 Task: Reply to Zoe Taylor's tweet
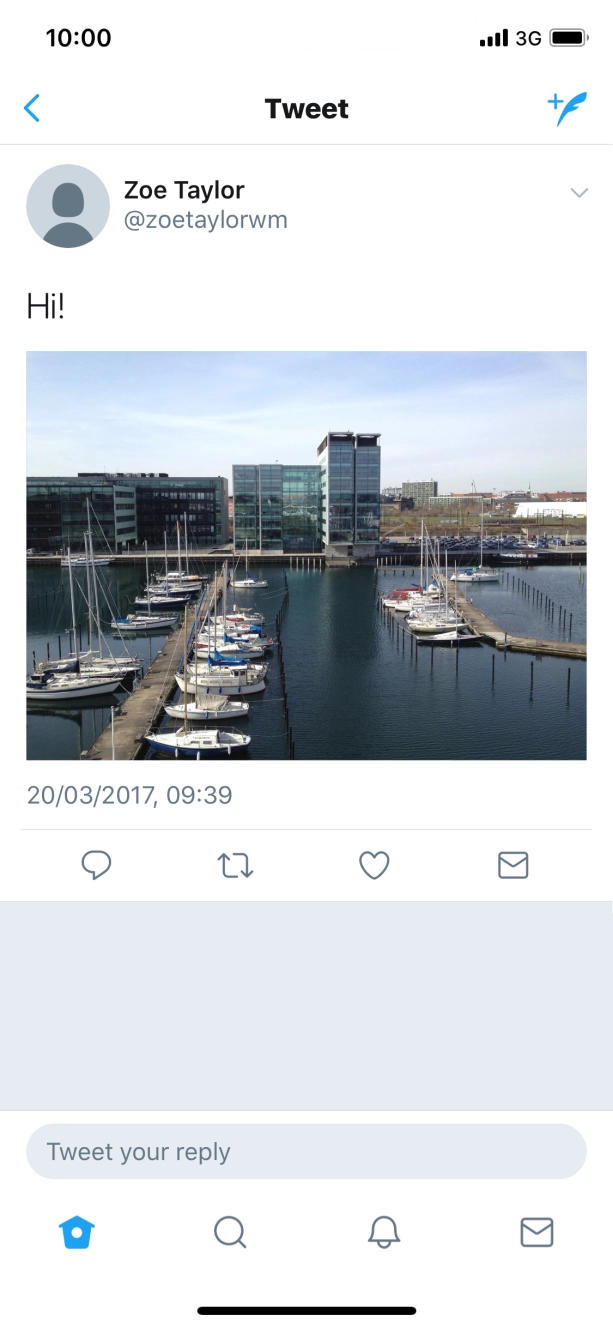(x=96, y=865)
